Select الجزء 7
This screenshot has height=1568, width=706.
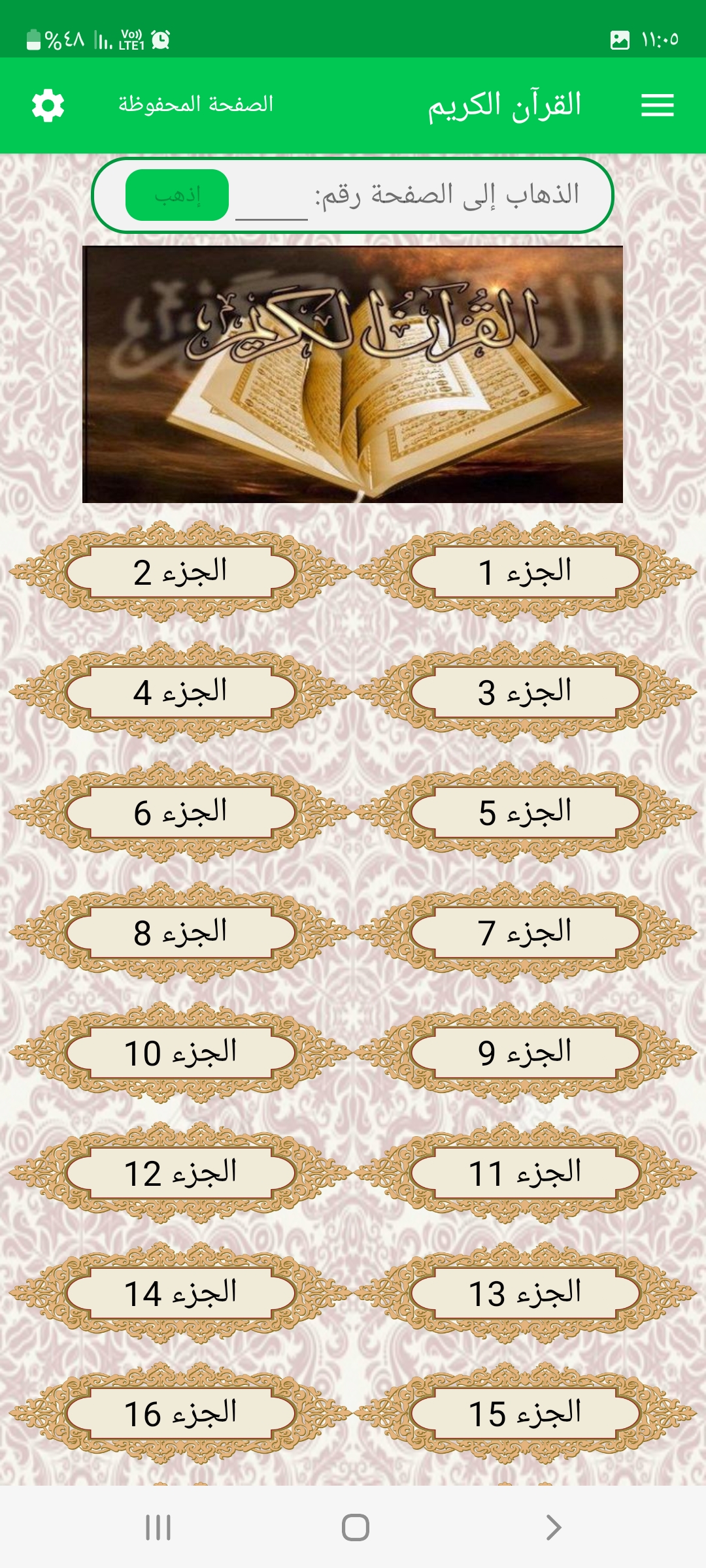click(525, 932)
